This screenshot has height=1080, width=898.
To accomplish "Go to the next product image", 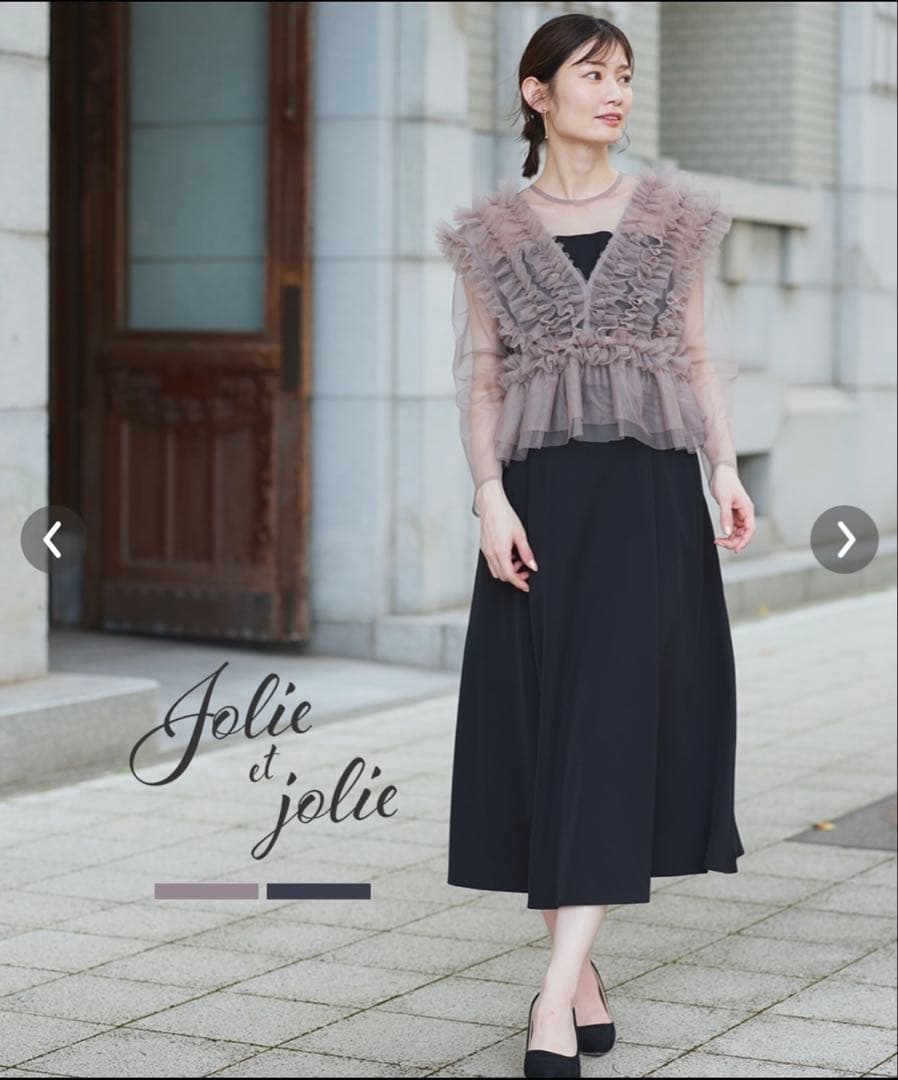I will [844, 539].
